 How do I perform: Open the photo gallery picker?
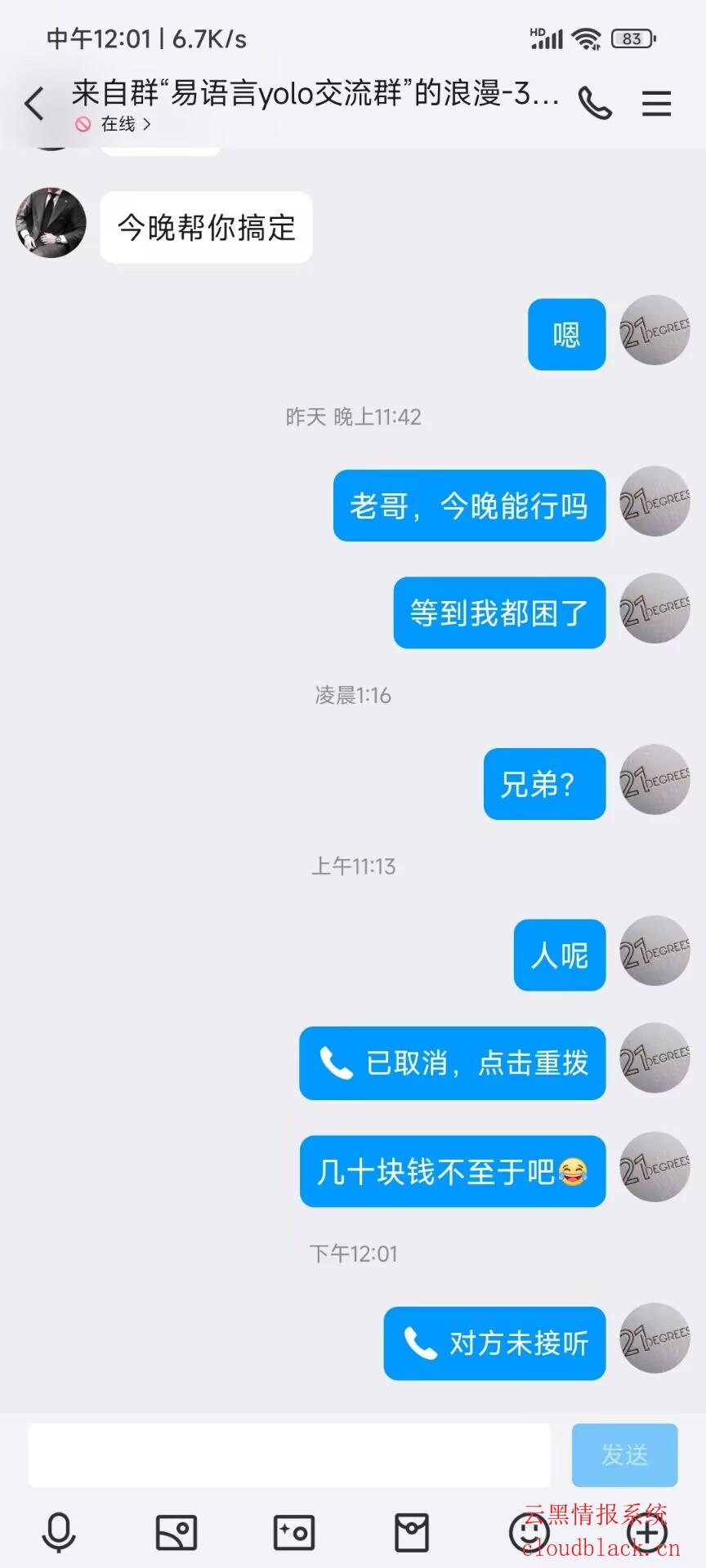tap(176, 1532)
